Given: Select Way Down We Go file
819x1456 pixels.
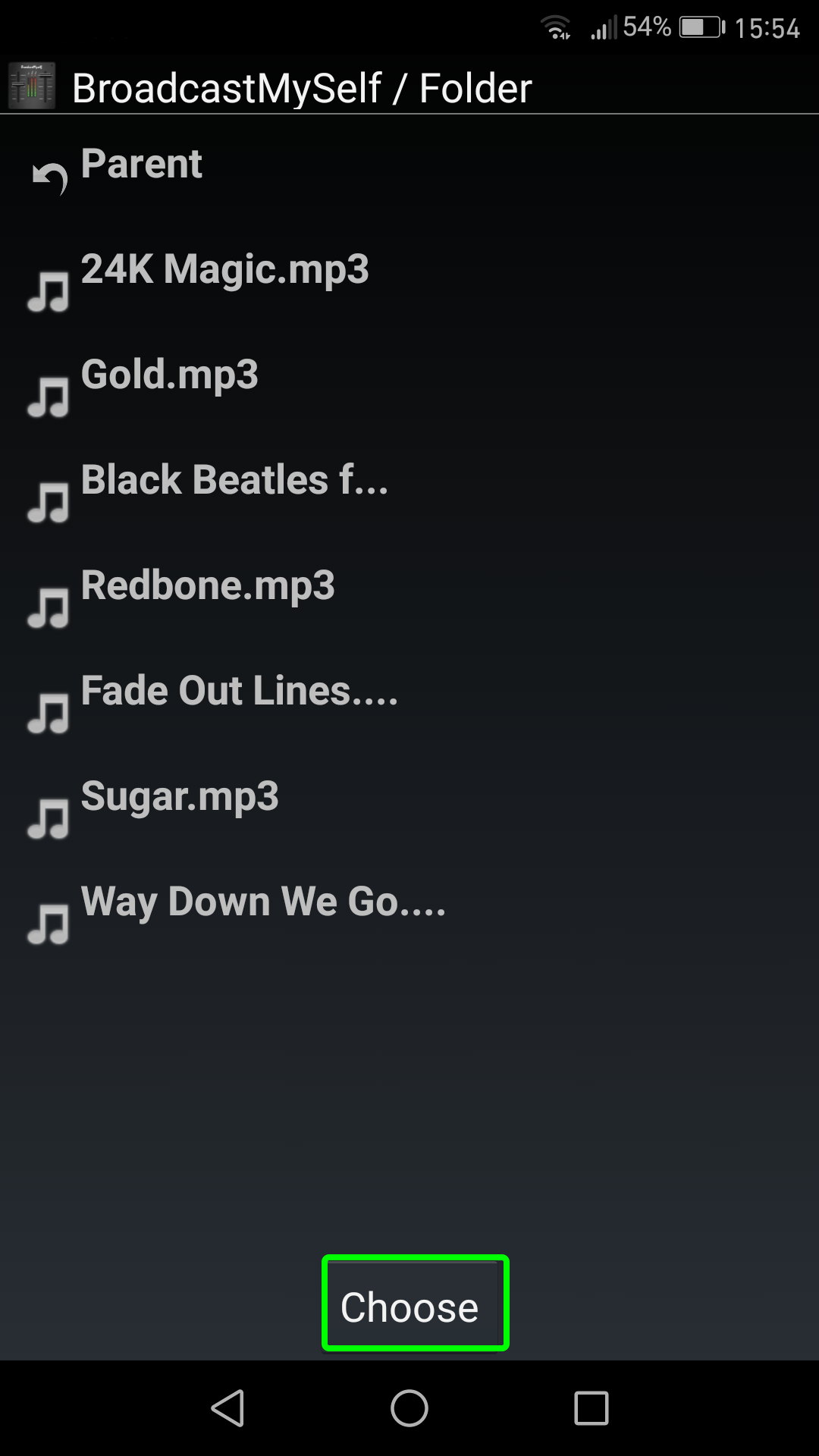Looking at the screenshot, I should [262, 903].
